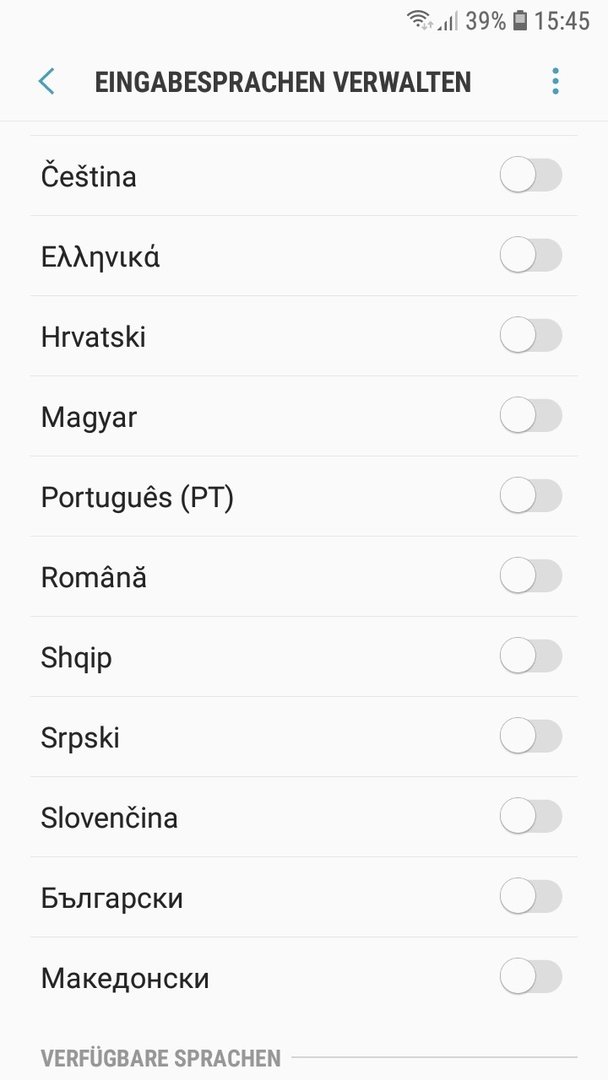608x1080 pixels.
Task: Activate the Български switch
Action: 531,897
